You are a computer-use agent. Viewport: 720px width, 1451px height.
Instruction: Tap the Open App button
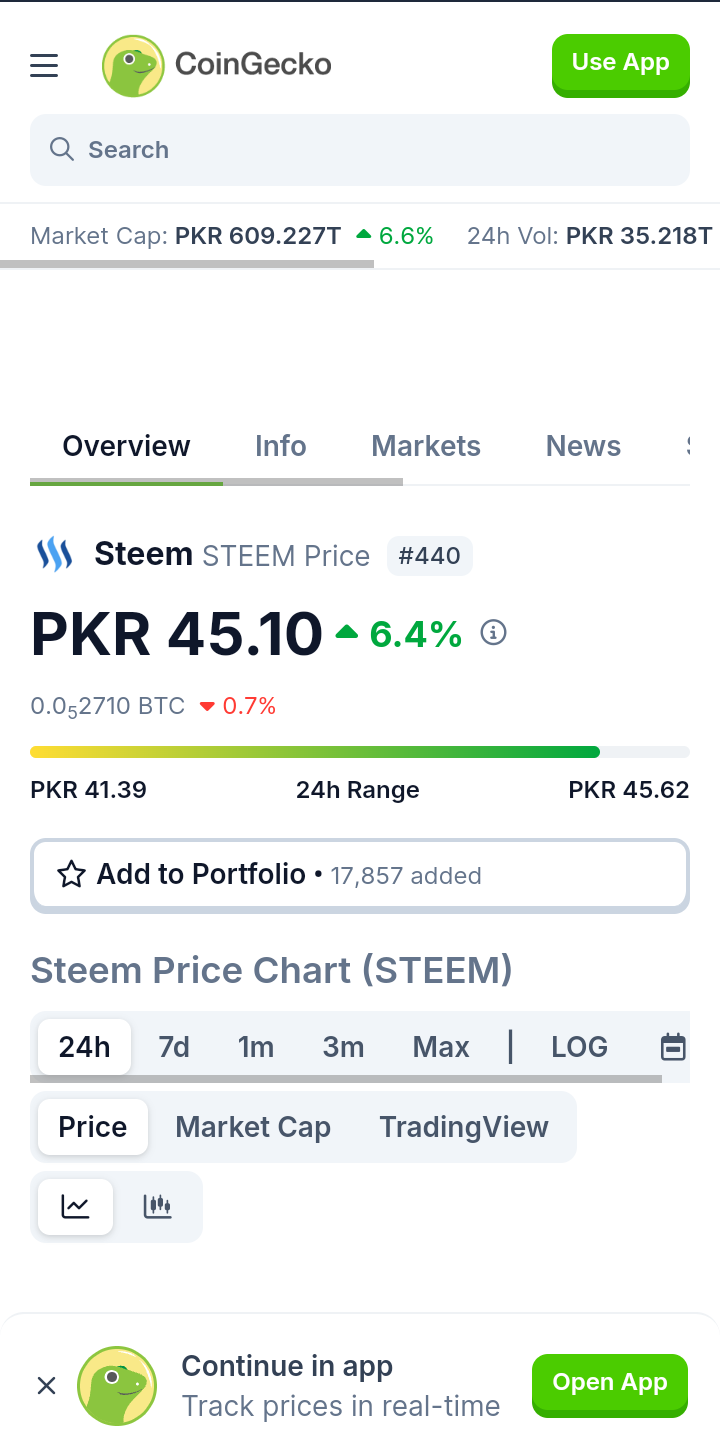pyautogui.click(x=610, y=1385)
